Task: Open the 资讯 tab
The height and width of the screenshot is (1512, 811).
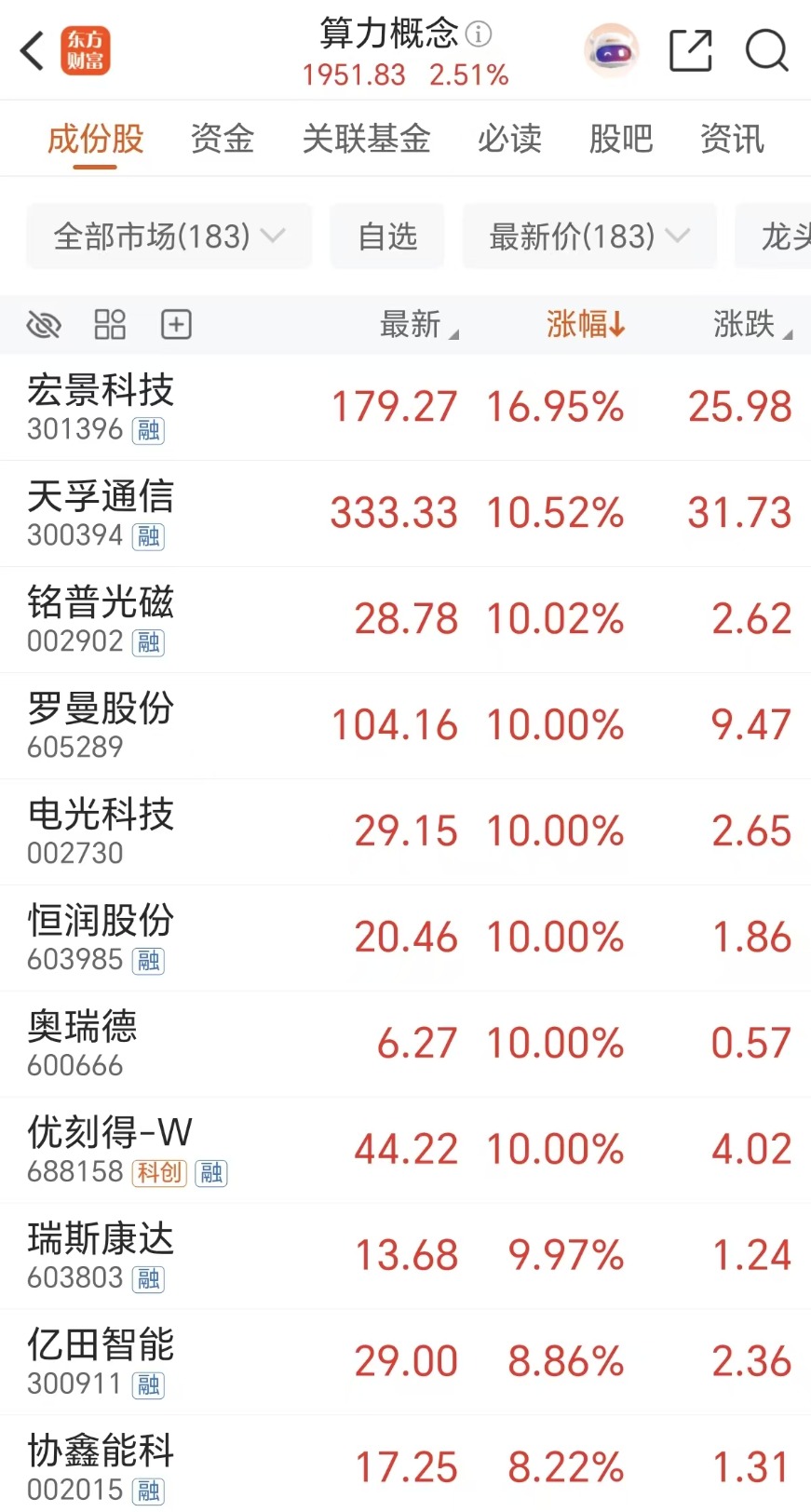Action: 732,139
